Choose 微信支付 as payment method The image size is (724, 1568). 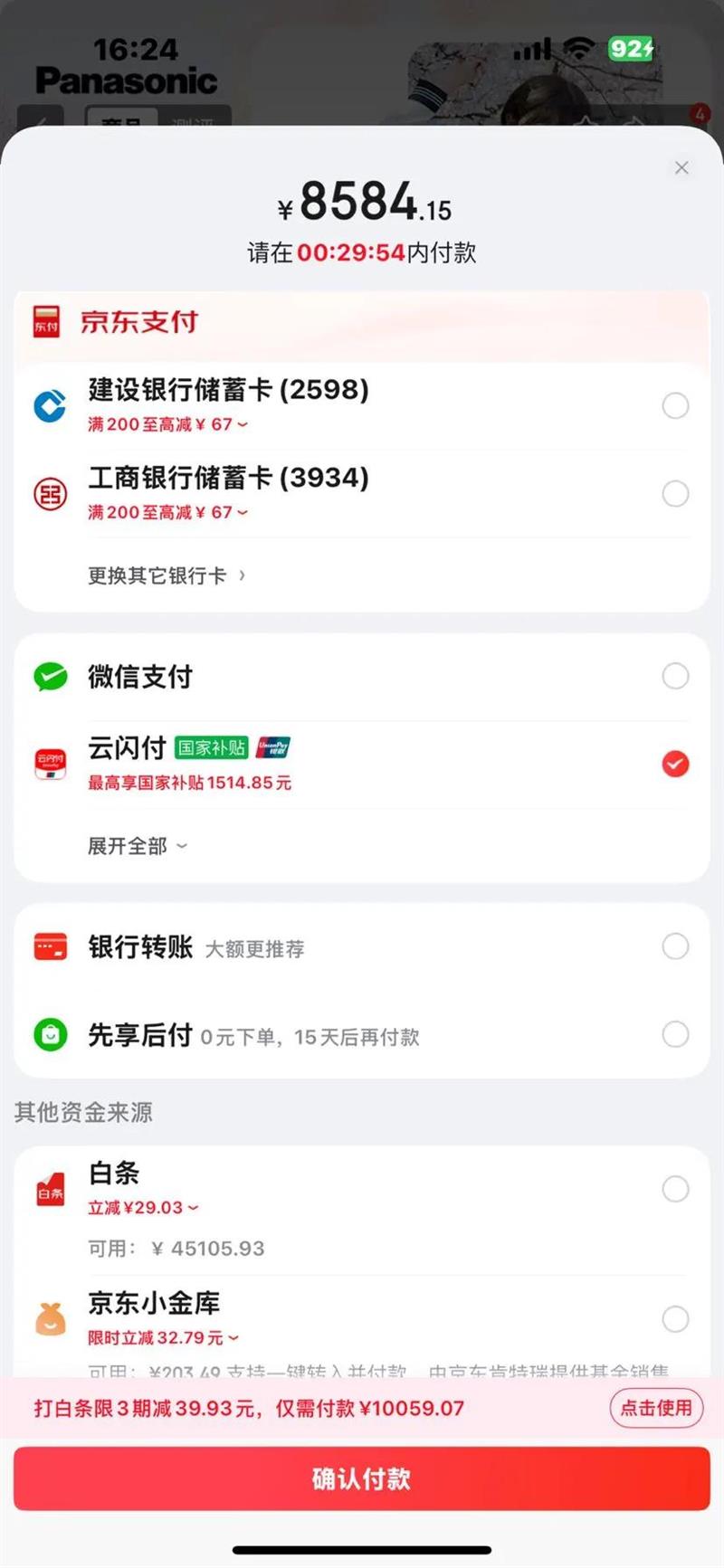coord(675,676)
